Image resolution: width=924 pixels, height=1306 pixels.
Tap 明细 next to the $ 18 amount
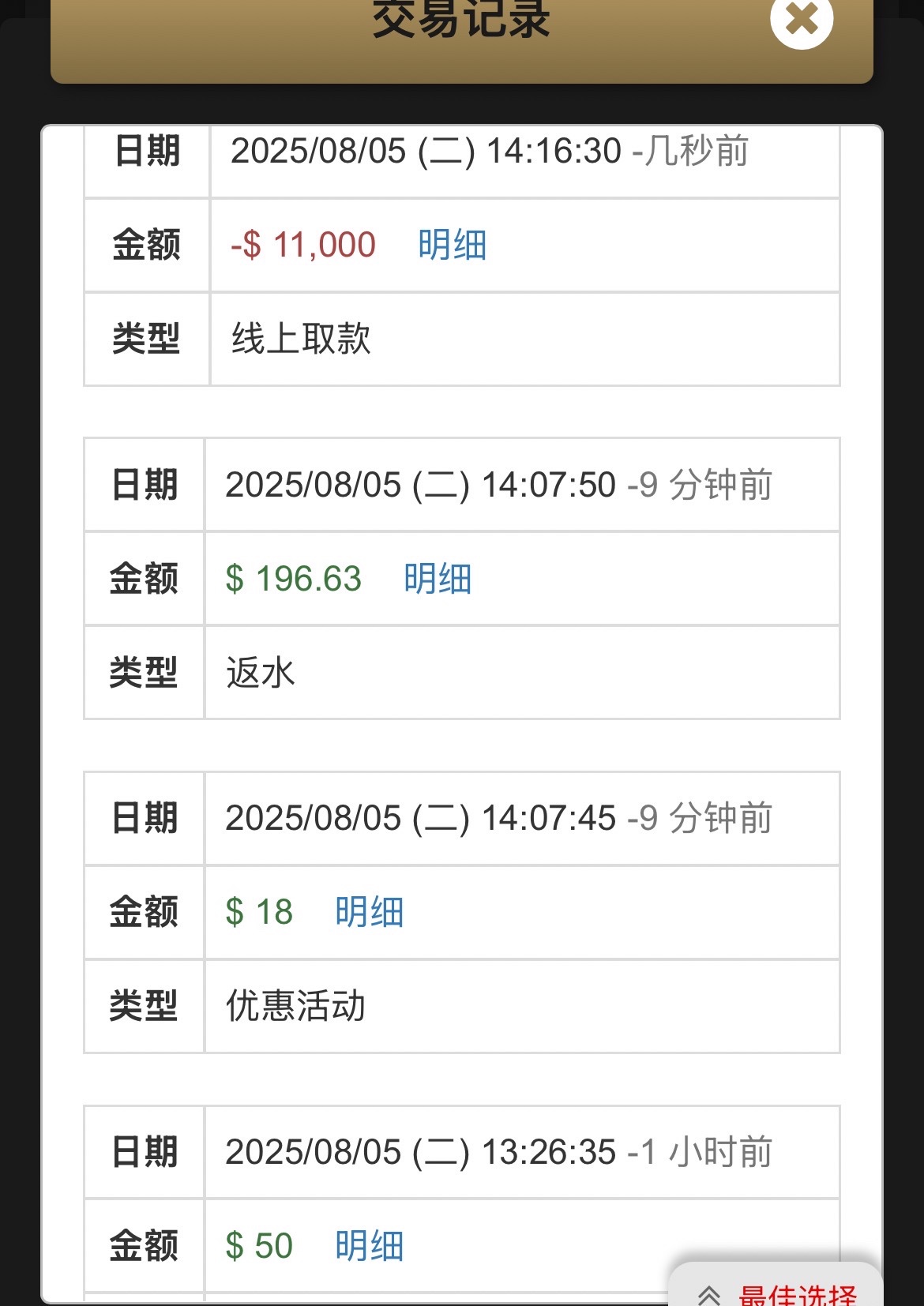point(369,912)
